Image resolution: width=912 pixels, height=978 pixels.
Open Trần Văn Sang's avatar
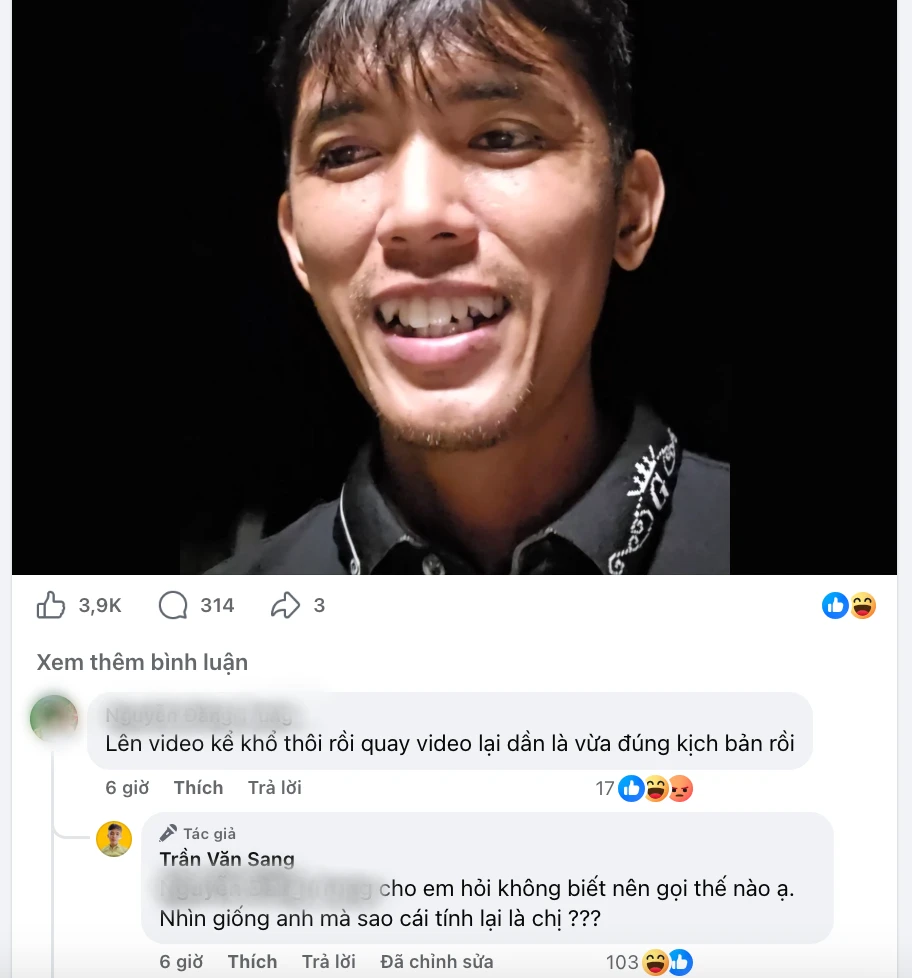114,839
